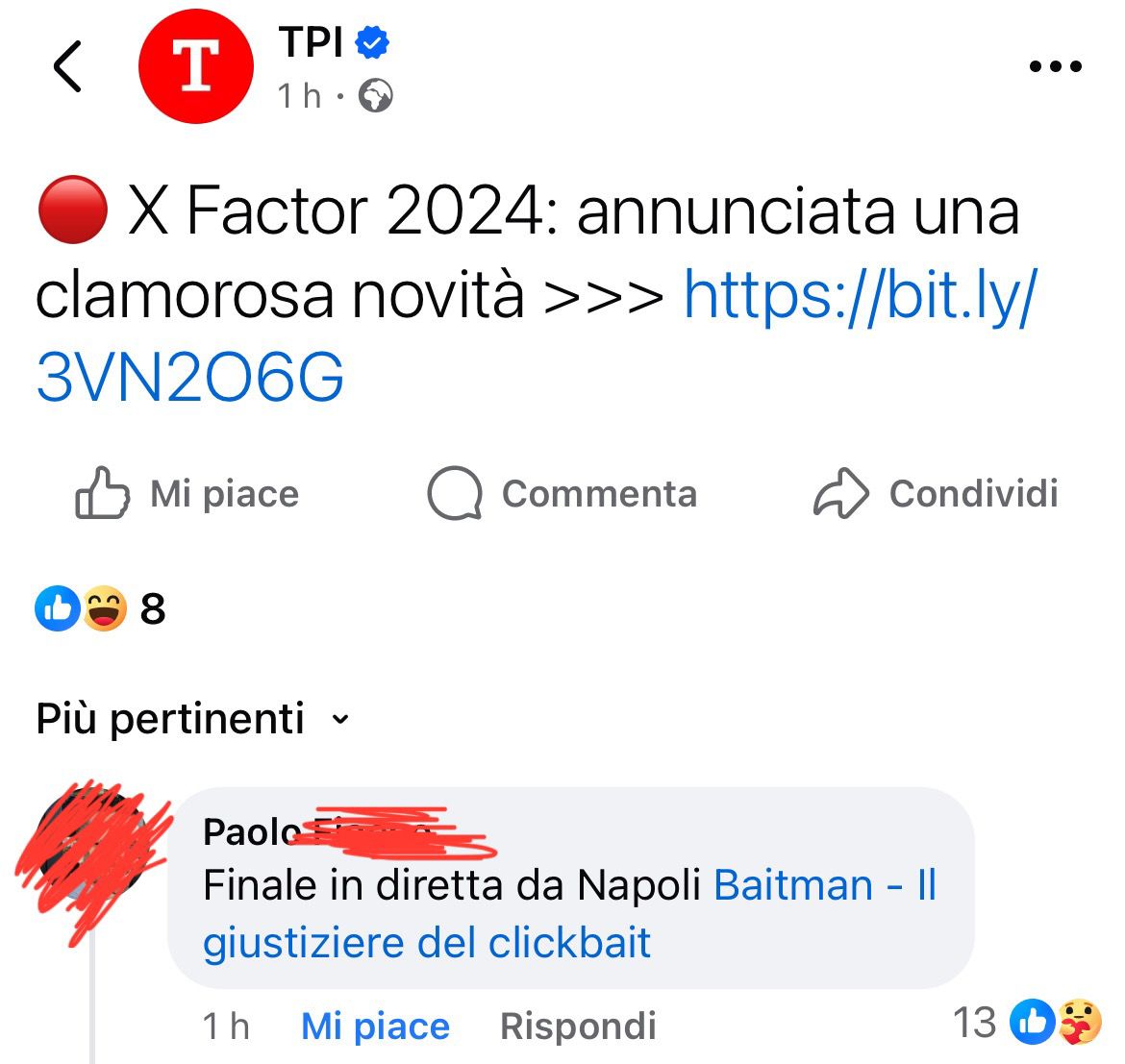
Task: Reply to Paolo's comment via Rispondi
Action: click(578, 1027)
